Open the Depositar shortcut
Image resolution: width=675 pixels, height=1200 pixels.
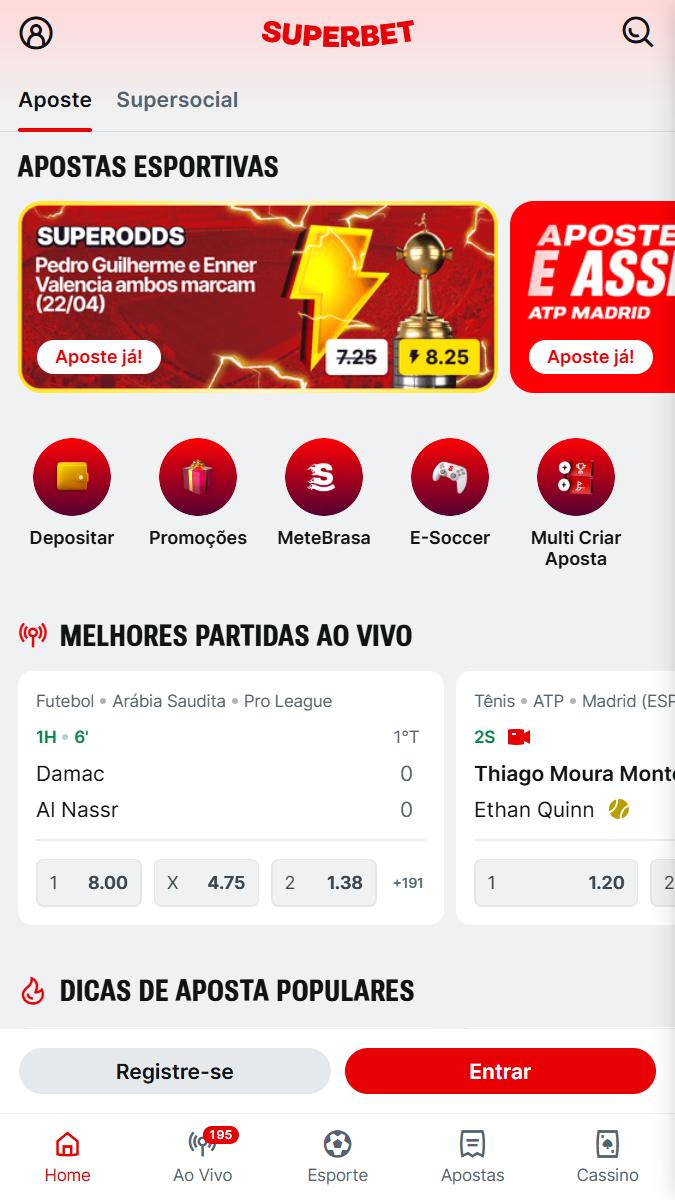click(x=72, y=493)
